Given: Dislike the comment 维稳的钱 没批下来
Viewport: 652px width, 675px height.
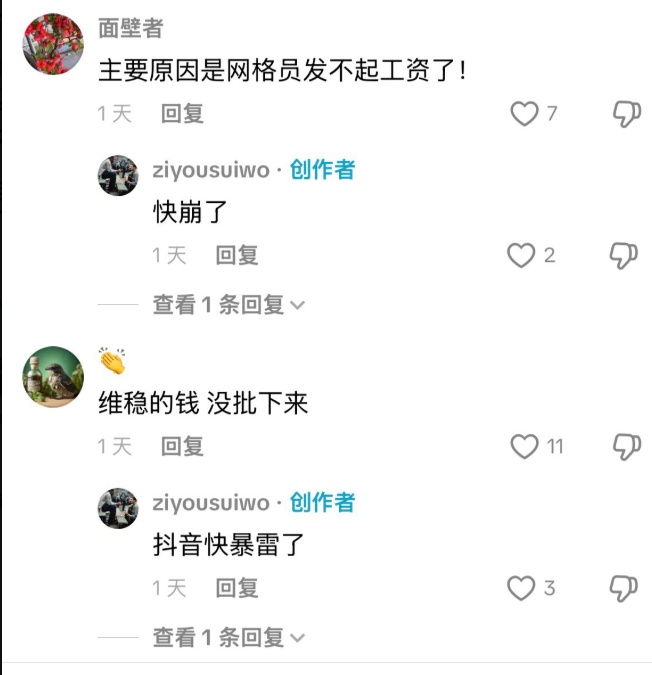Looking at the screenshot, I should click(626, 446).
